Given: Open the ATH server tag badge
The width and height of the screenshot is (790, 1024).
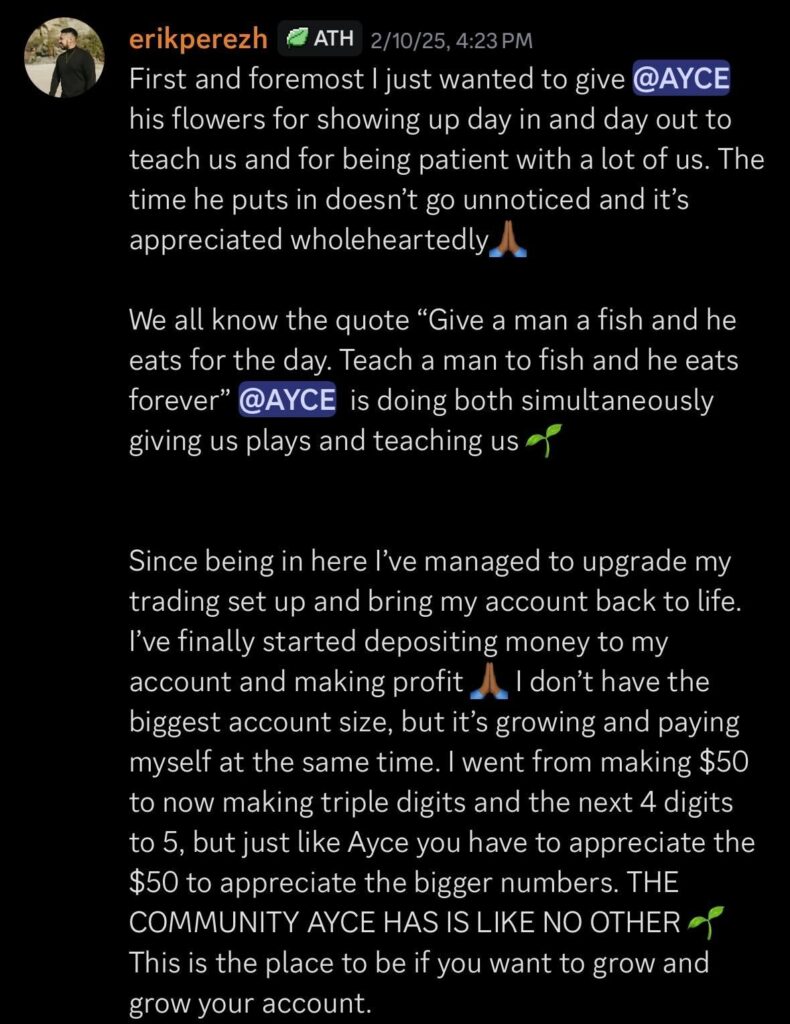Looking at the screenshot, I should pyautogui.click(x=319, y=39).
